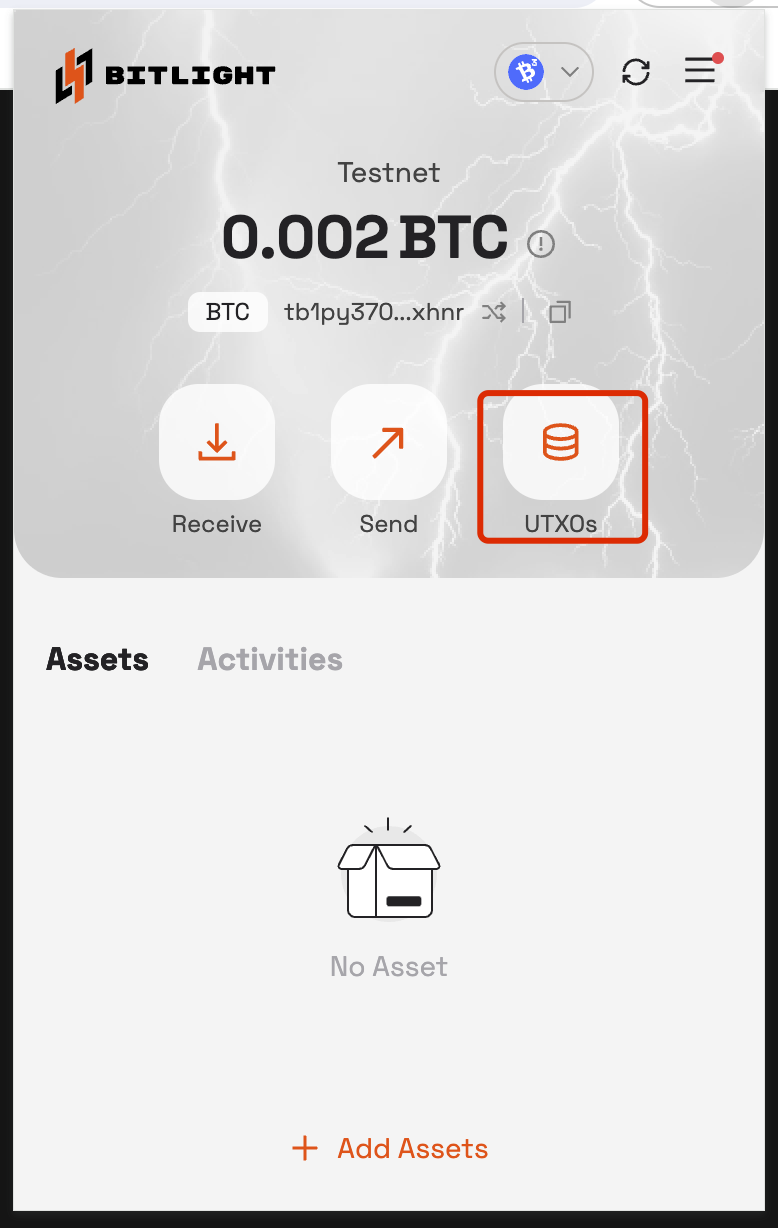778x1228 pixels.
Task: Select the BTC badge label
Action: [227, 311]
